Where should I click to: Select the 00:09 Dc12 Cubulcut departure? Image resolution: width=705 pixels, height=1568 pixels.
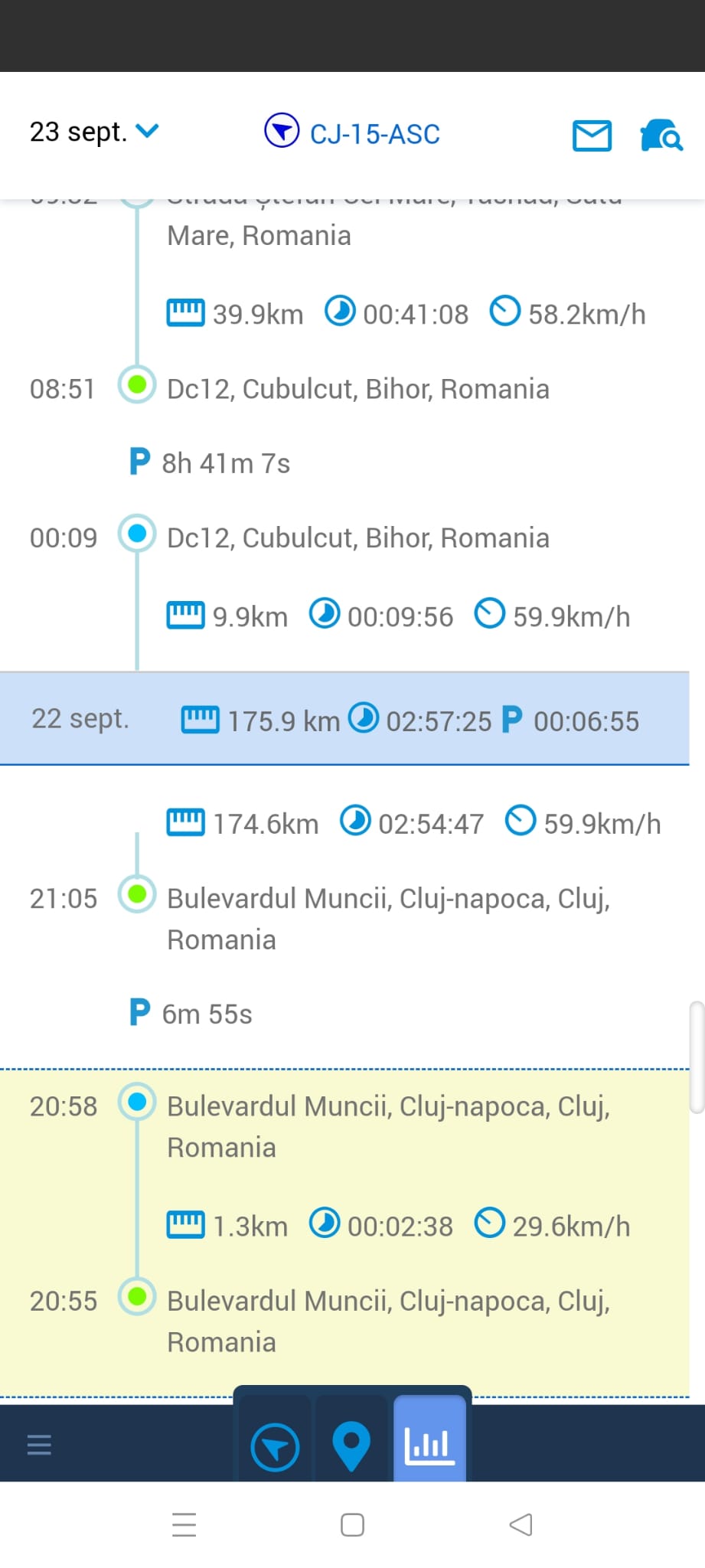344,537
